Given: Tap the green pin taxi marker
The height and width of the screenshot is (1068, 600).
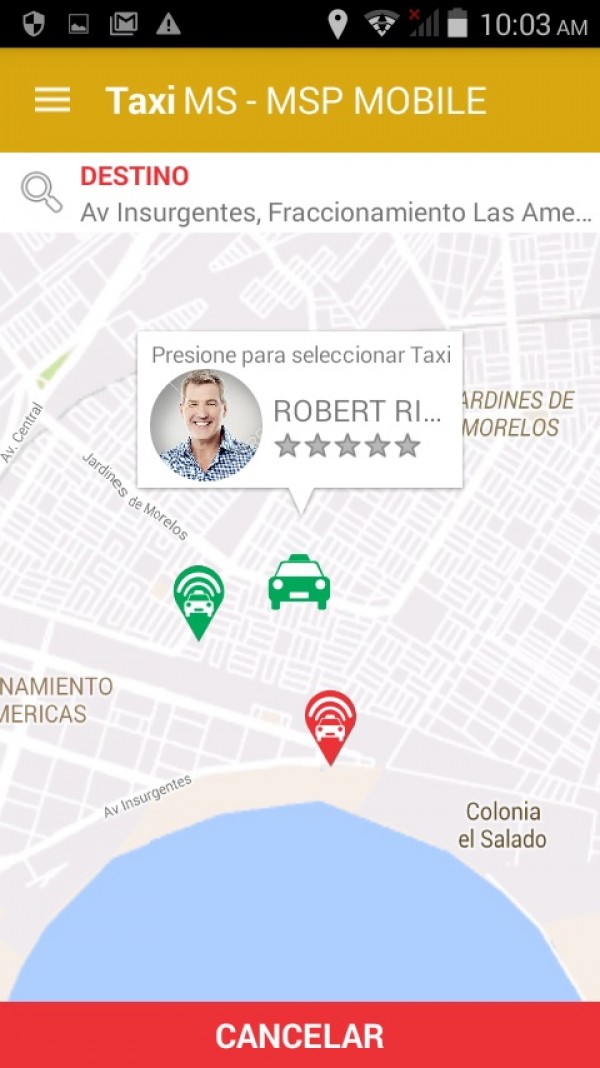Looking at the screenshot, I should 199,599.
